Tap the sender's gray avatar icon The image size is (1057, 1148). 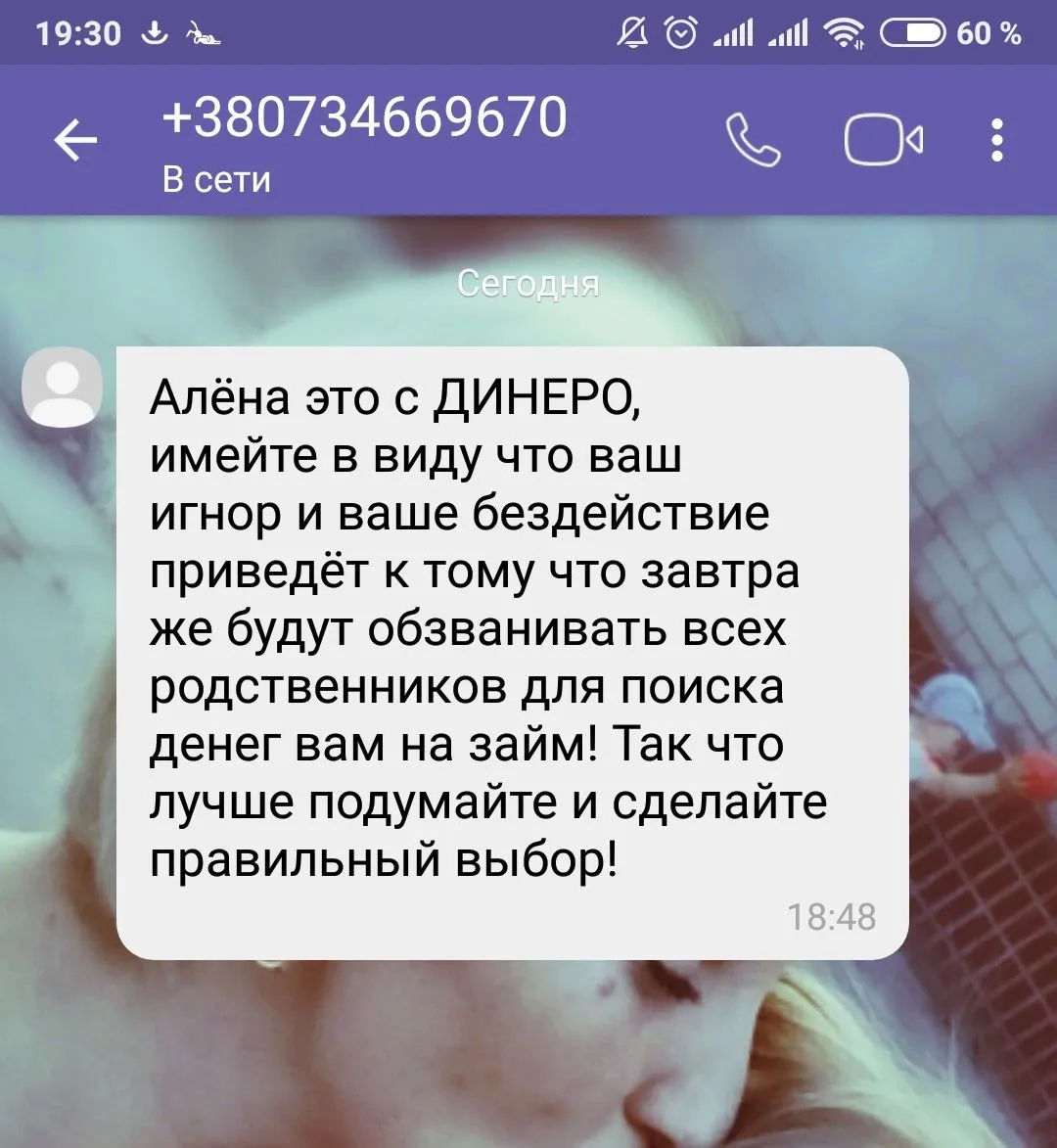click(62, 390)
